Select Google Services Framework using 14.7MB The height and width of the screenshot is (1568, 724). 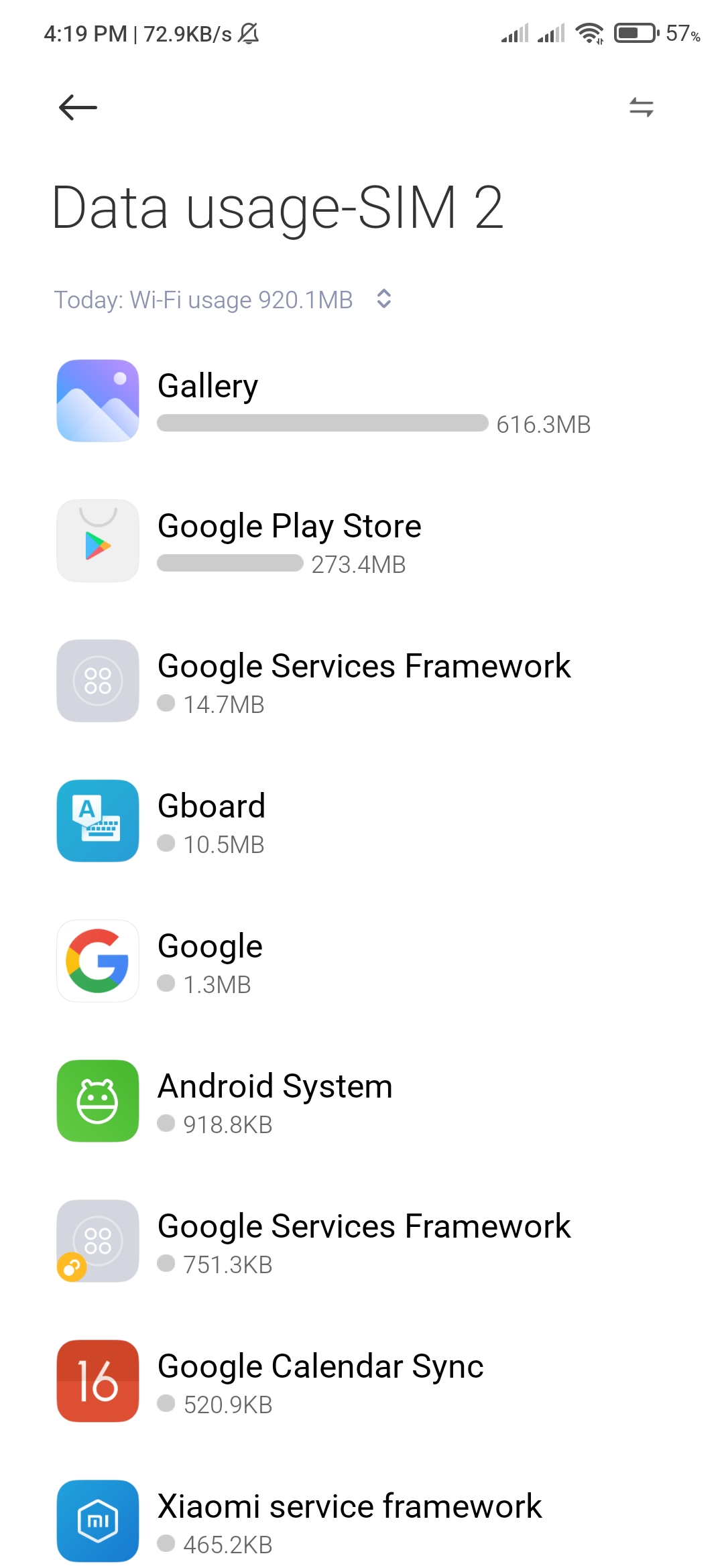tap(362, 681)
